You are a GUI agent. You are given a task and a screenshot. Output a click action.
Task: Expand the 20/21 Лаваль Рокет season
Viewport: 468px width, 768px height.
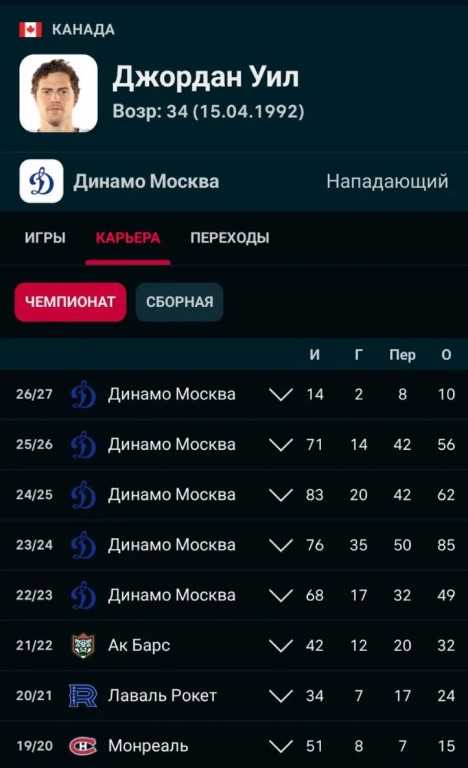coord(281,696)
